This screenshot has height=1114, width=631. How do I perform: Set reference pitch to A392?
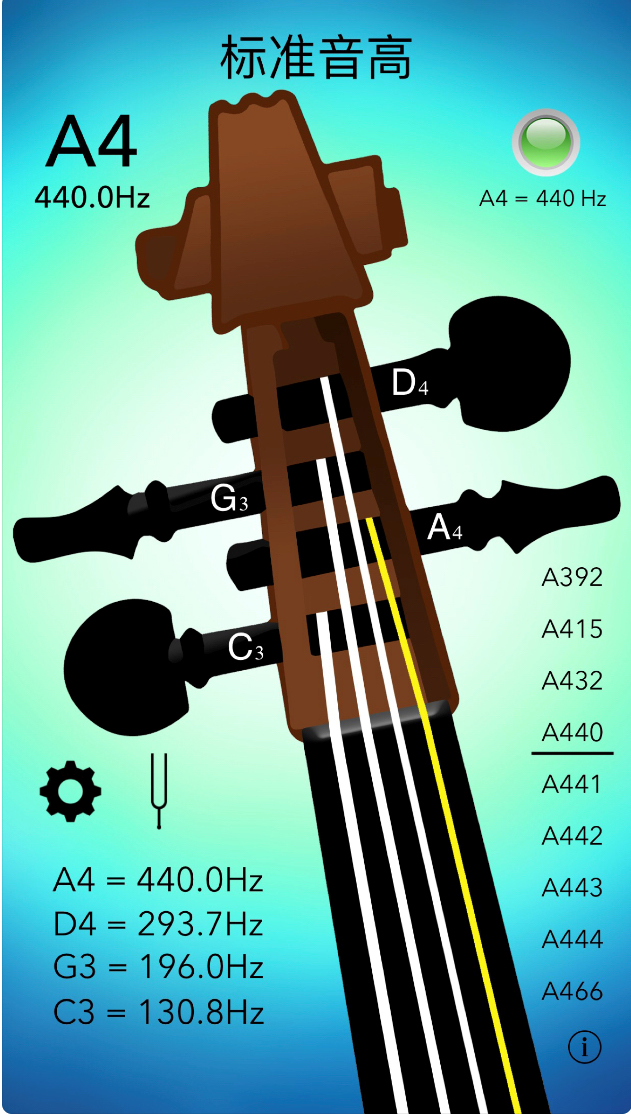pos(572,577)
